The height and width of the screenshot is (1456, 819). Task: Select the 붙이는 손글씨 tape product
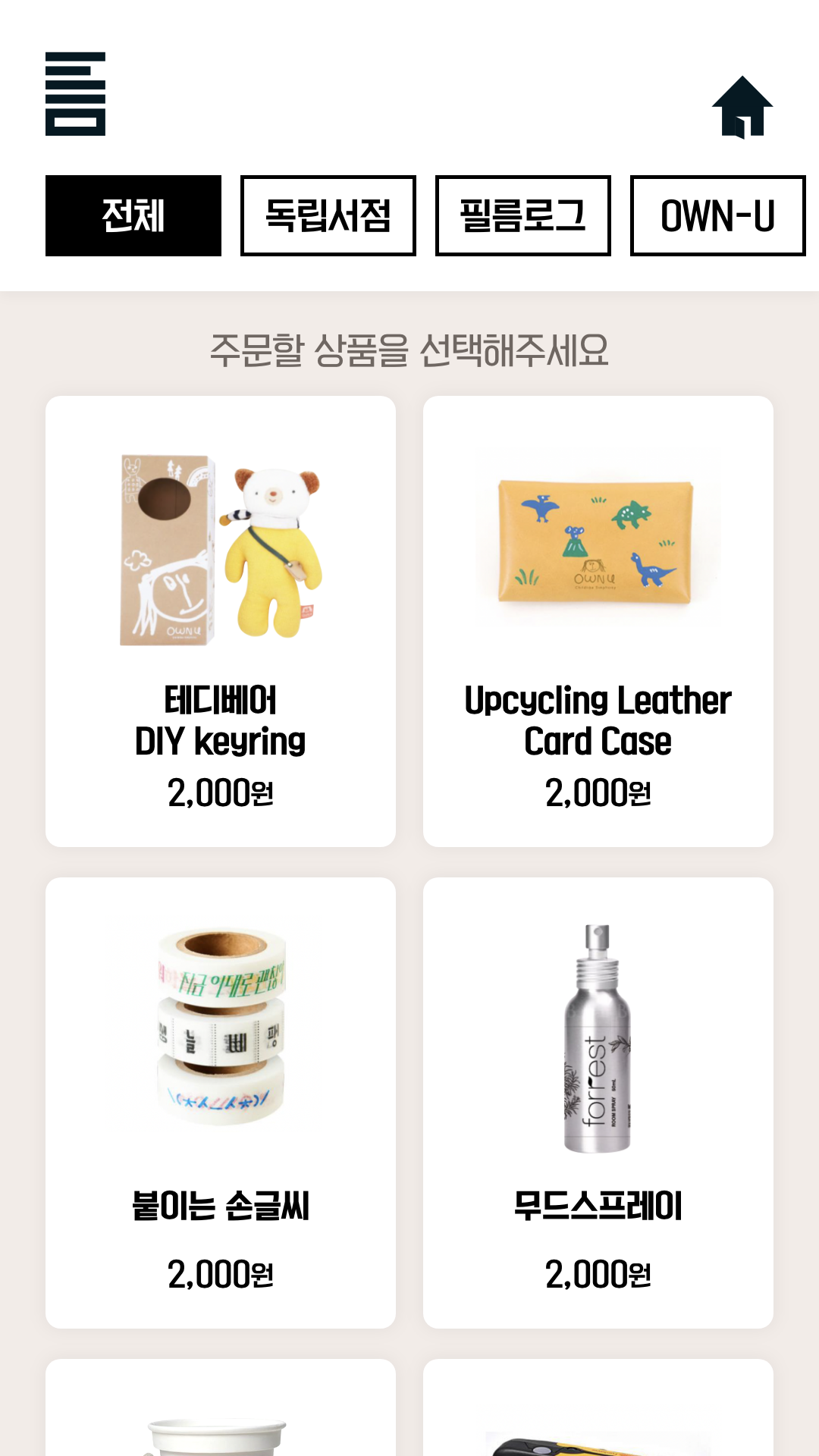tap(221, 1103)
